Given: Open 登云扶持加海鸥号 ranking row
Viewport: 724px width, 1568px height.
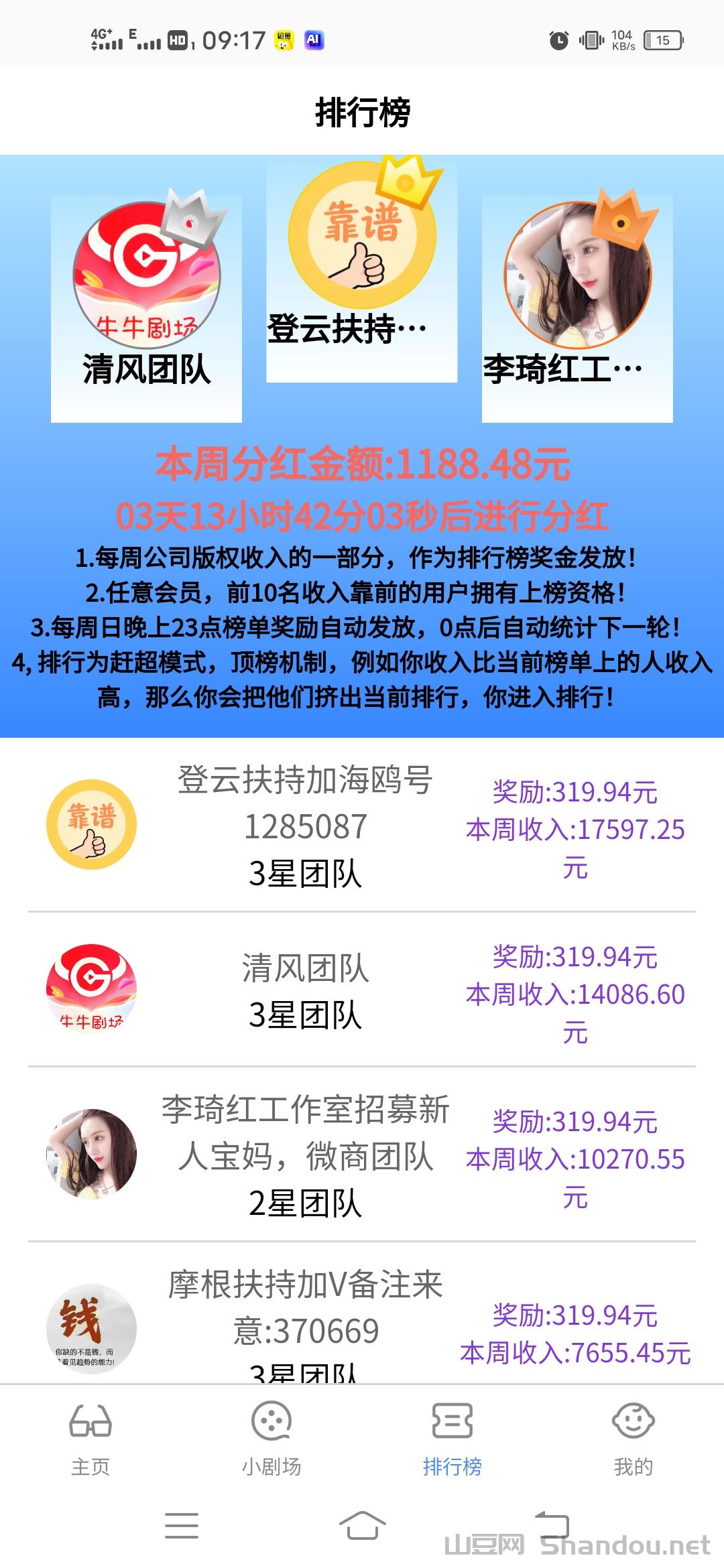Looking at the screenshot, I should (362, 826).
